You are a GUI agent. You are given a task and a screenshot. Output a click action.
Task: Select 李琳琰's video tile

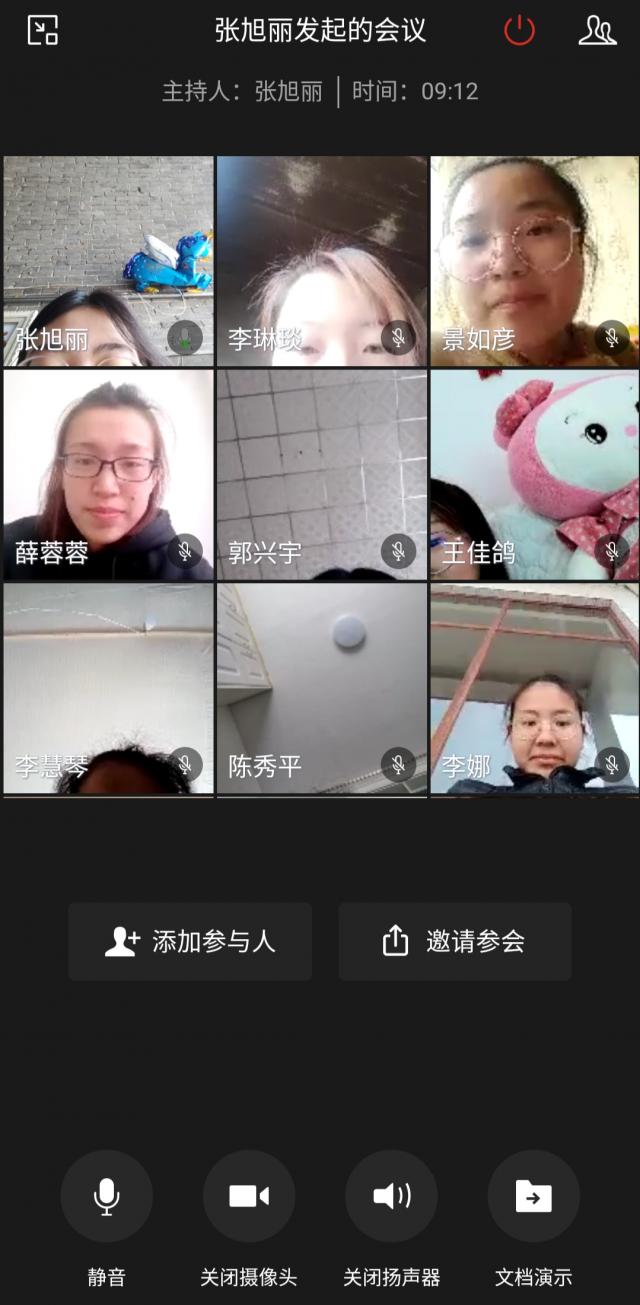pyautogui.click(x=321, y=260)
